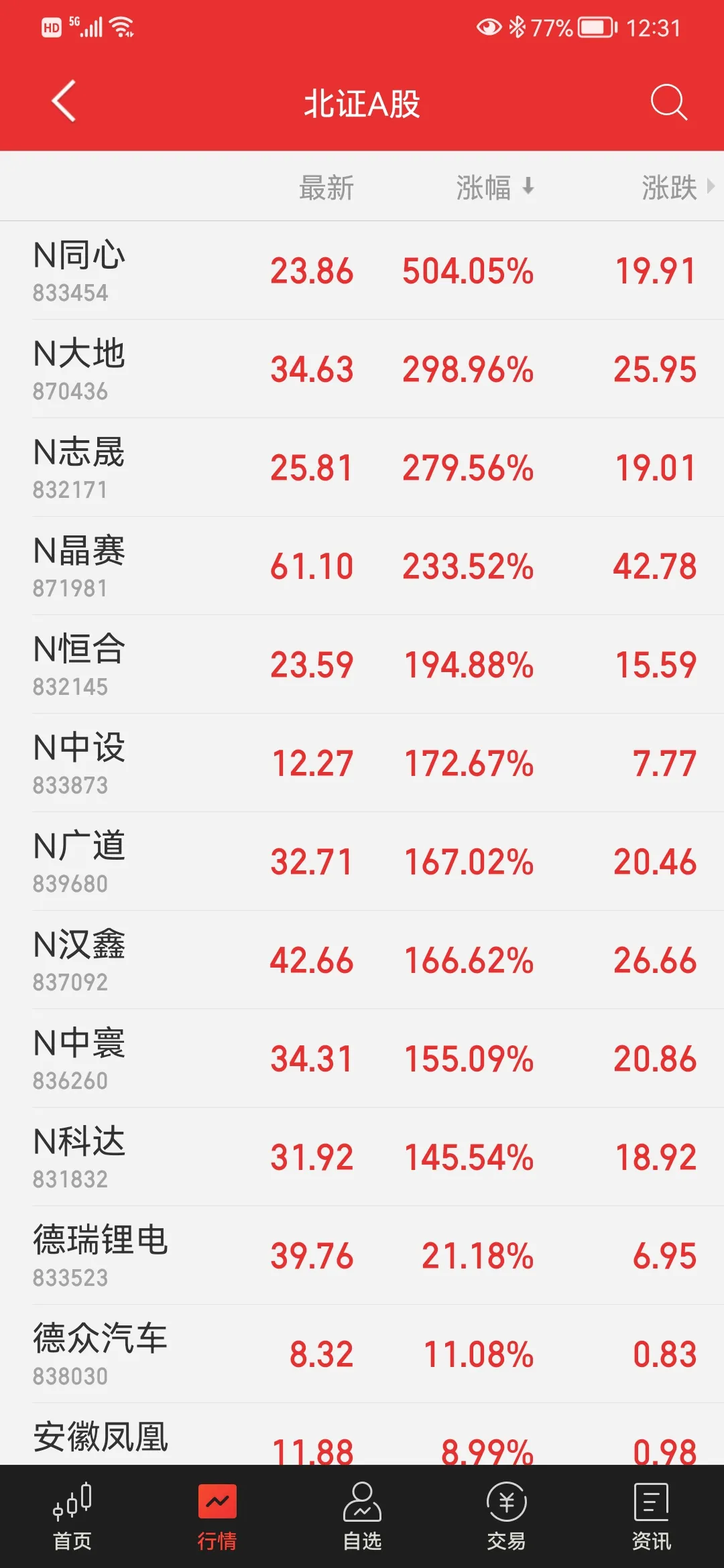Open the 交易 trading tab
Image resolution: width=724 pixels, height=1568 pixels.
(506, 1516)
